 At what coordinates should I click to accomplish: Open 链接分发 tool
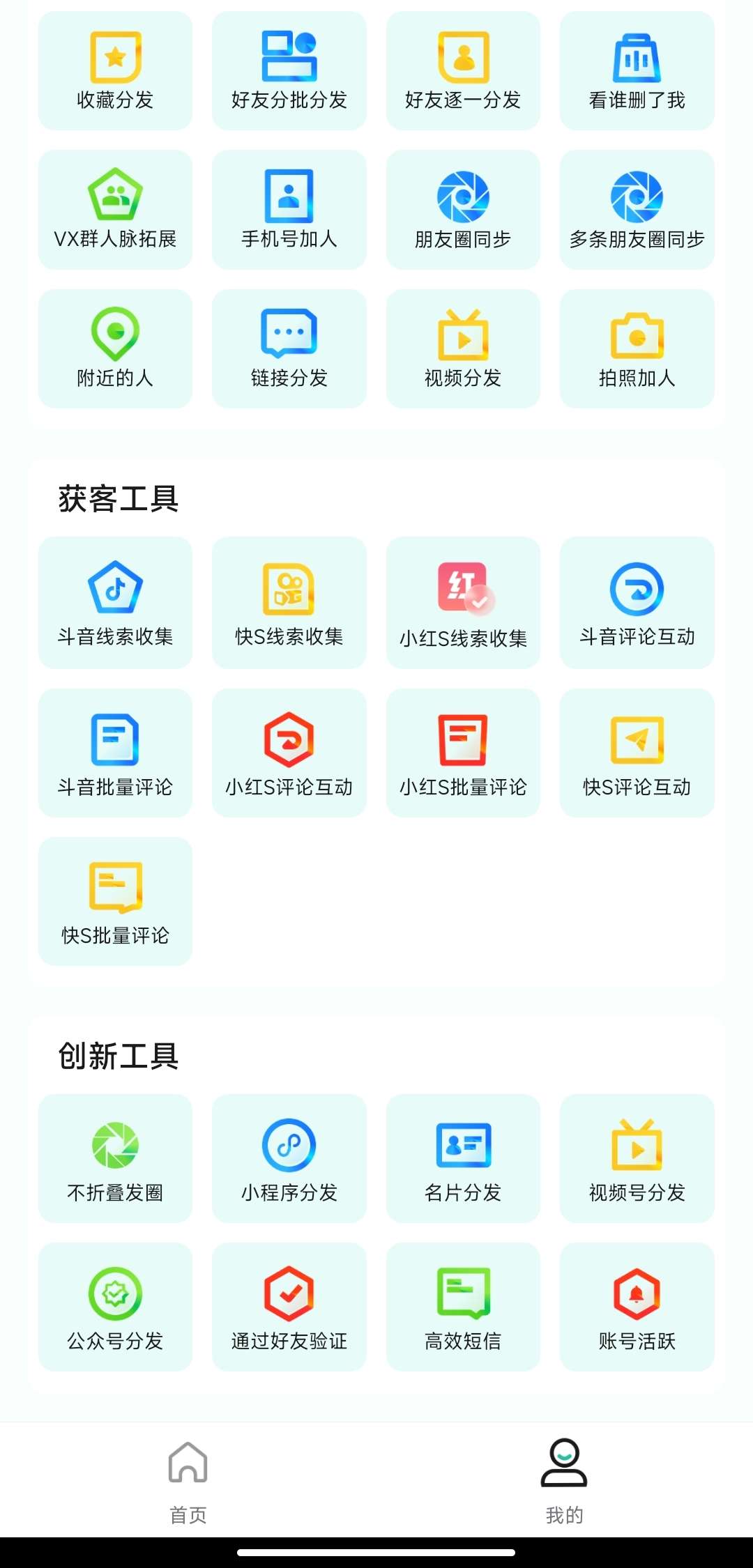point(289,348)
